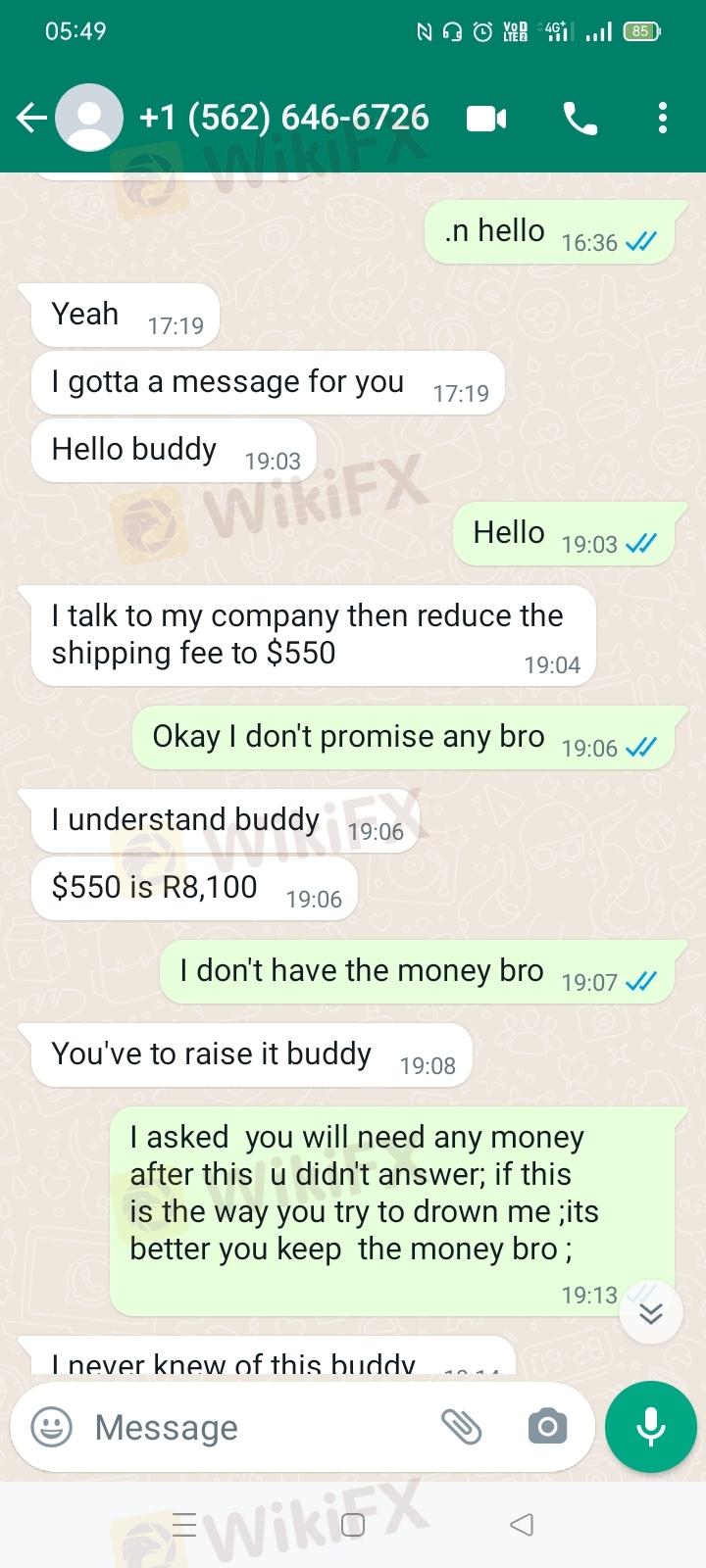Screen dimensions: 706x1568
Task: Attach a file with the paperclip
Action: tap(461, 1427)
